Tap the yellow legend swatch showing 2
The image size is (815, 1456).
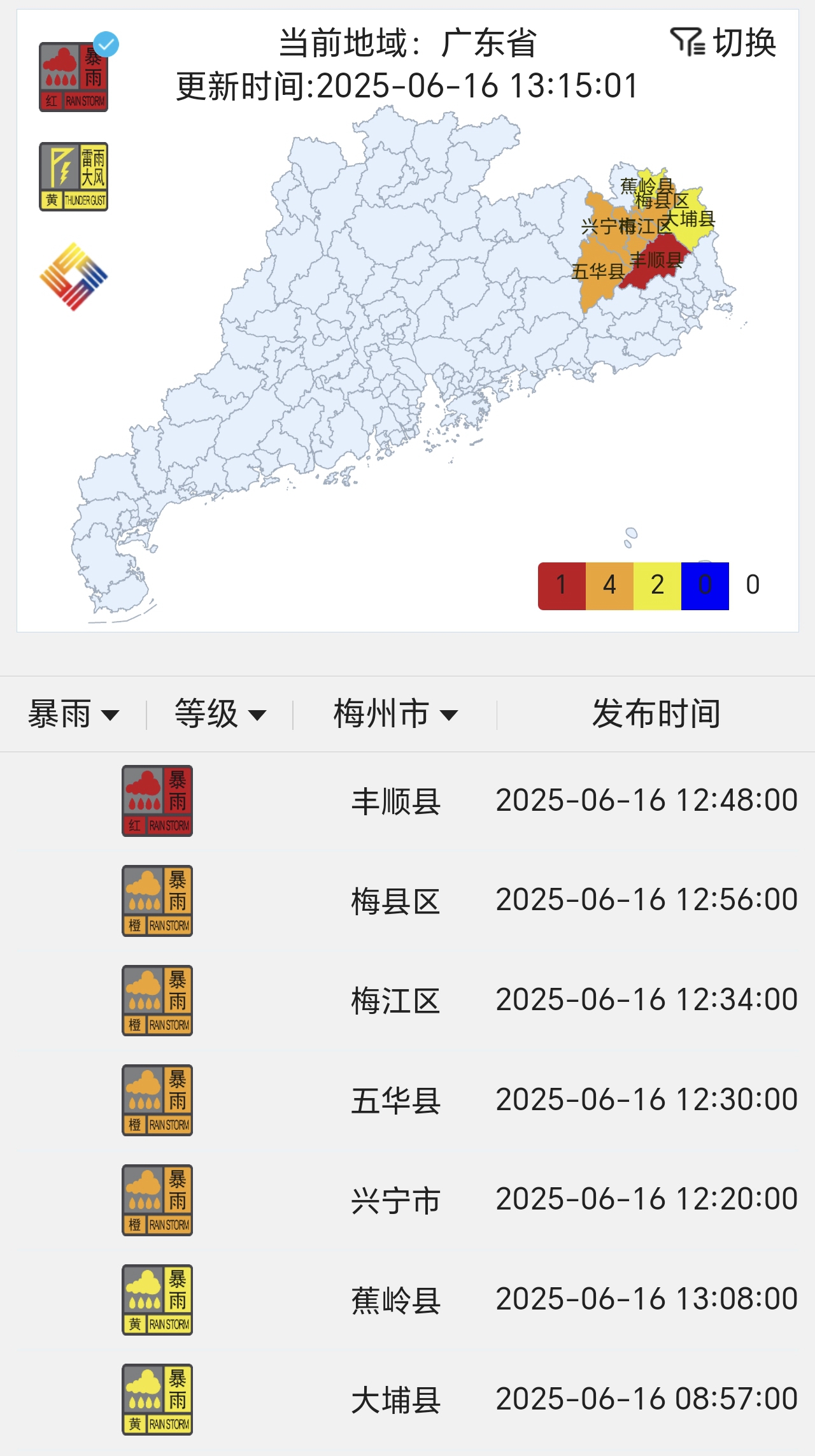pos(657,586)
